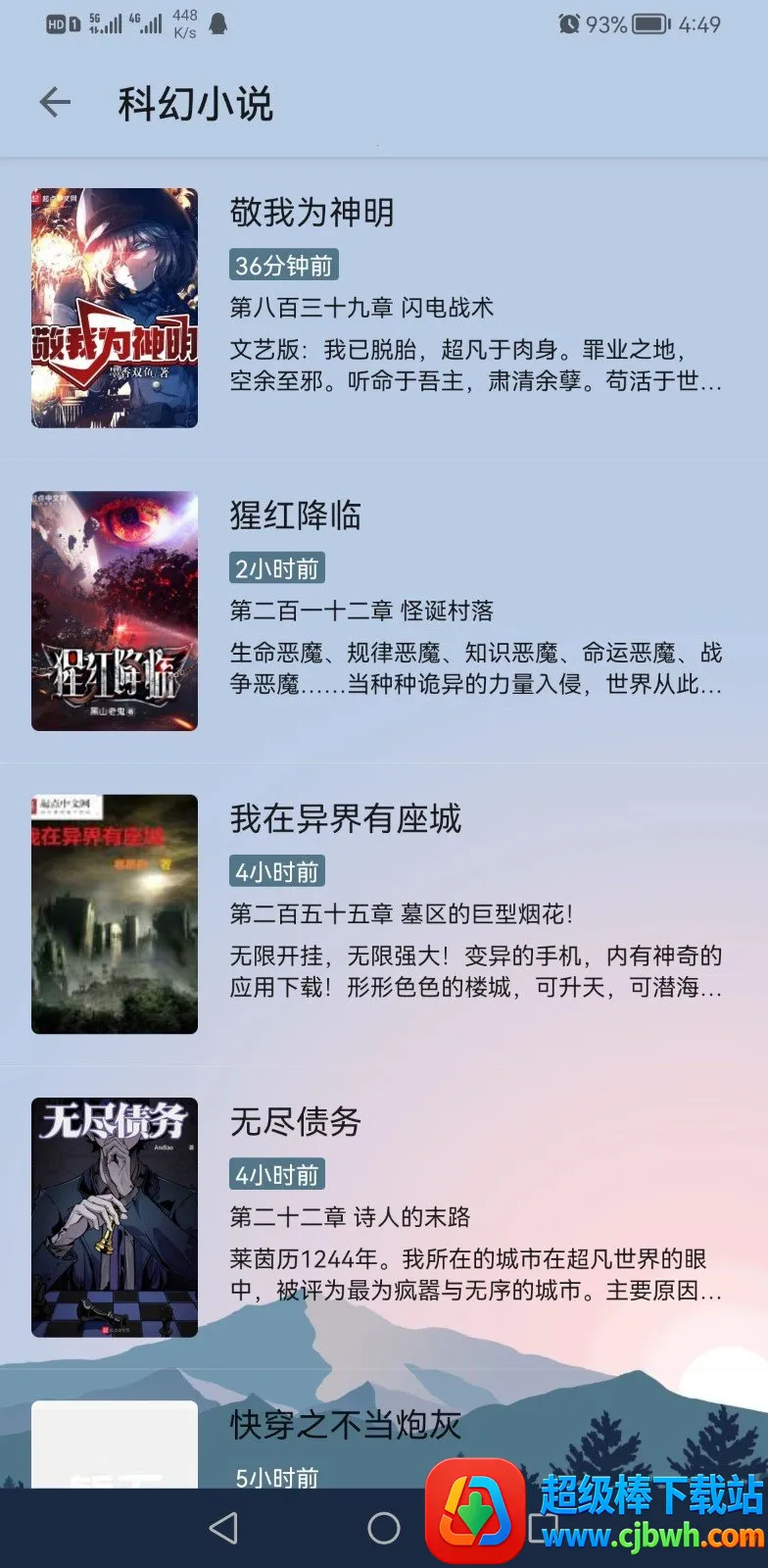Tap the system home button
This screenshot has height=1568, width=768.
pos(383,1527)
